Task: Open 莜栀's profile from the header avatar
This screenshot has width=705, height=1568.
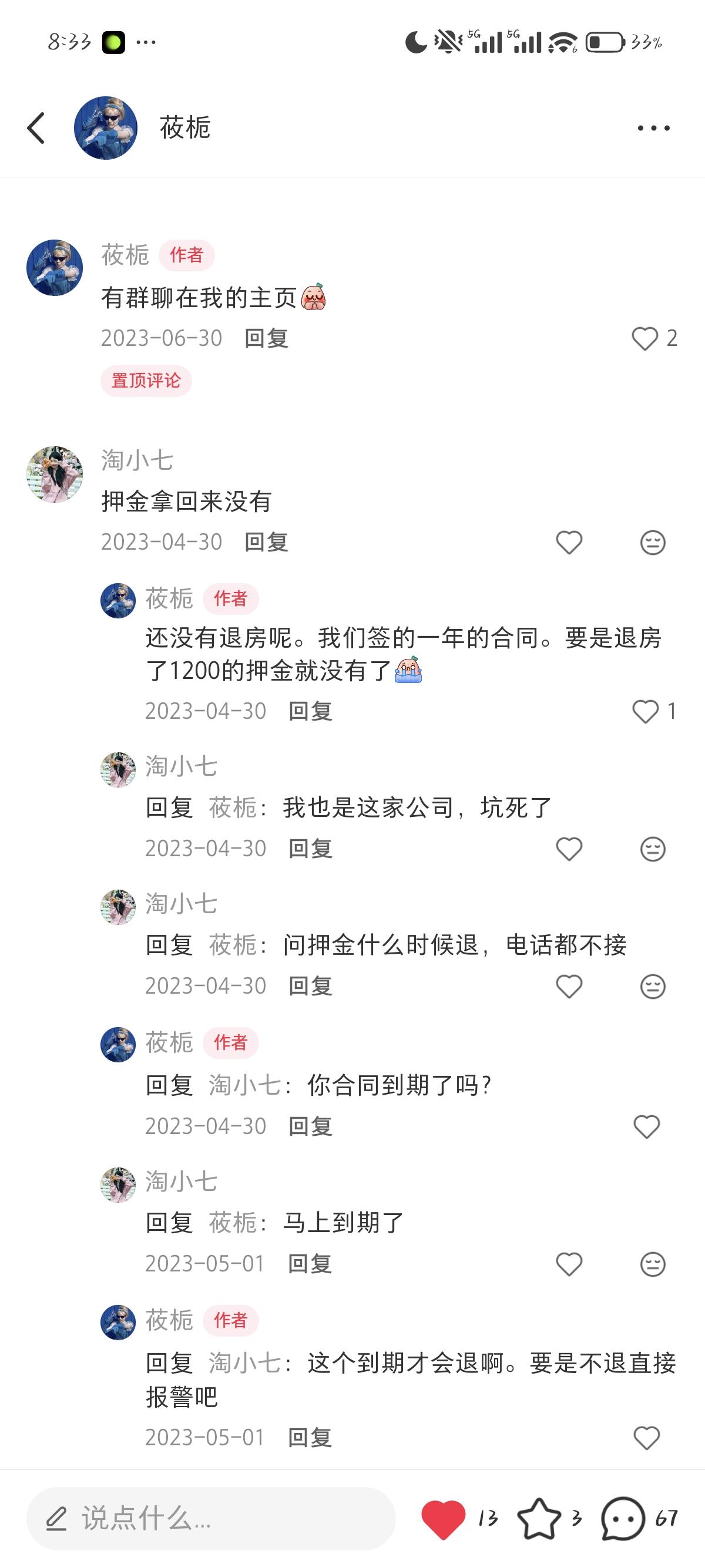Action: [x=105, y=128]
